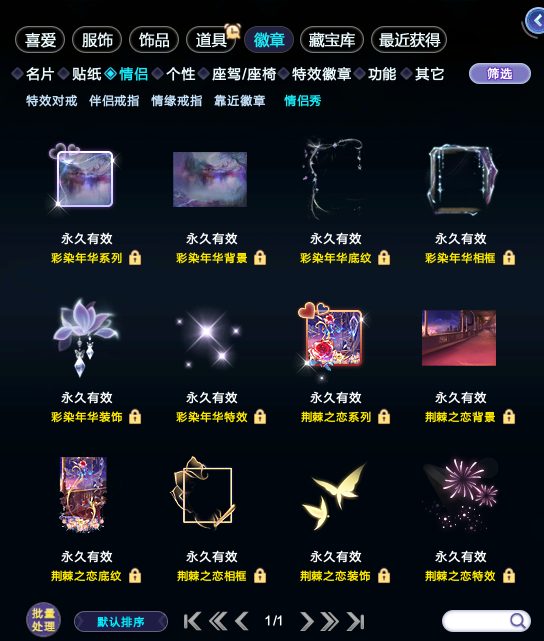This screenshot has height=641, width=544.
Task: Switch to the 伴侣戒指 subcategory
Action: [114, 101]
